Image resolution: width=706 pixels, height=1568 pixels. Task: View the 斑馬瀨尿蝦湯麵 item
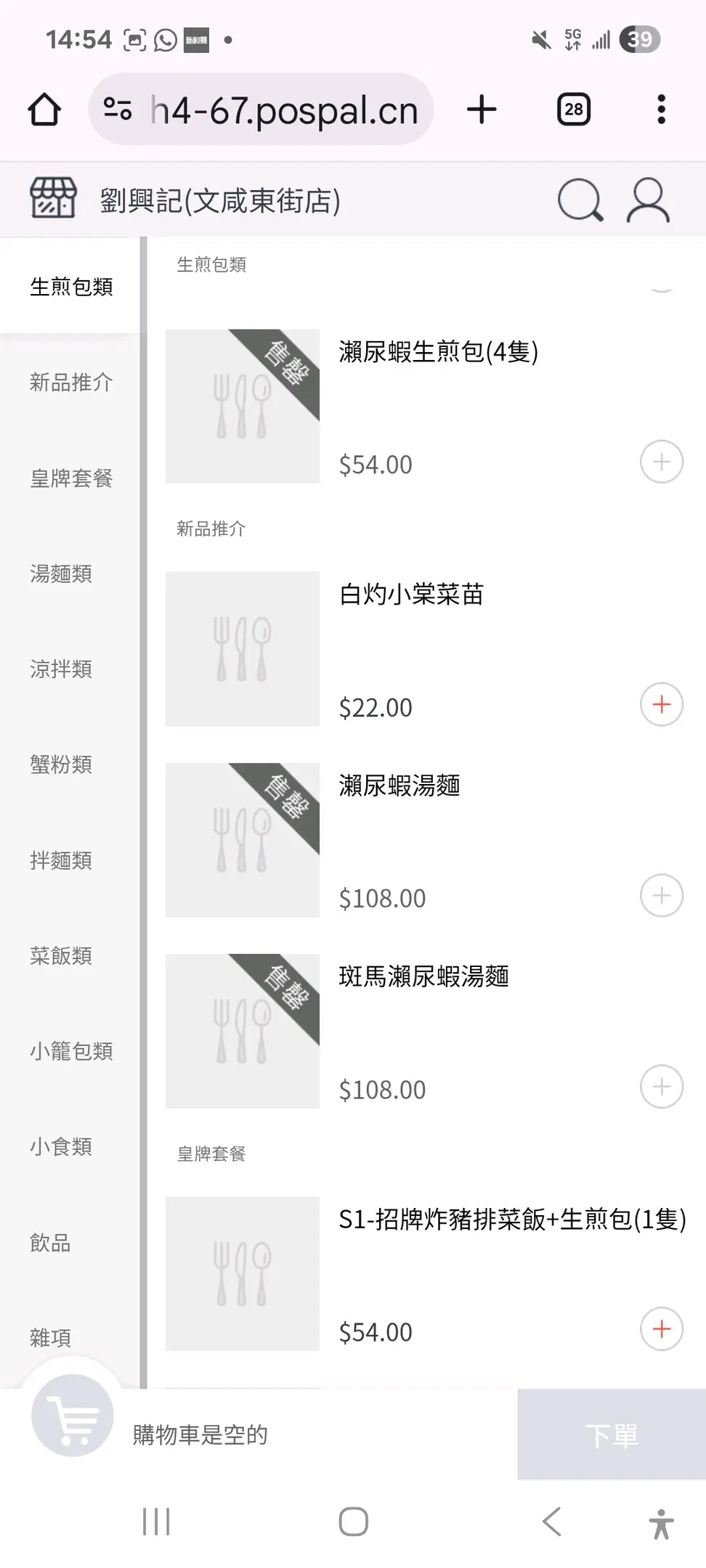[423, 977]
